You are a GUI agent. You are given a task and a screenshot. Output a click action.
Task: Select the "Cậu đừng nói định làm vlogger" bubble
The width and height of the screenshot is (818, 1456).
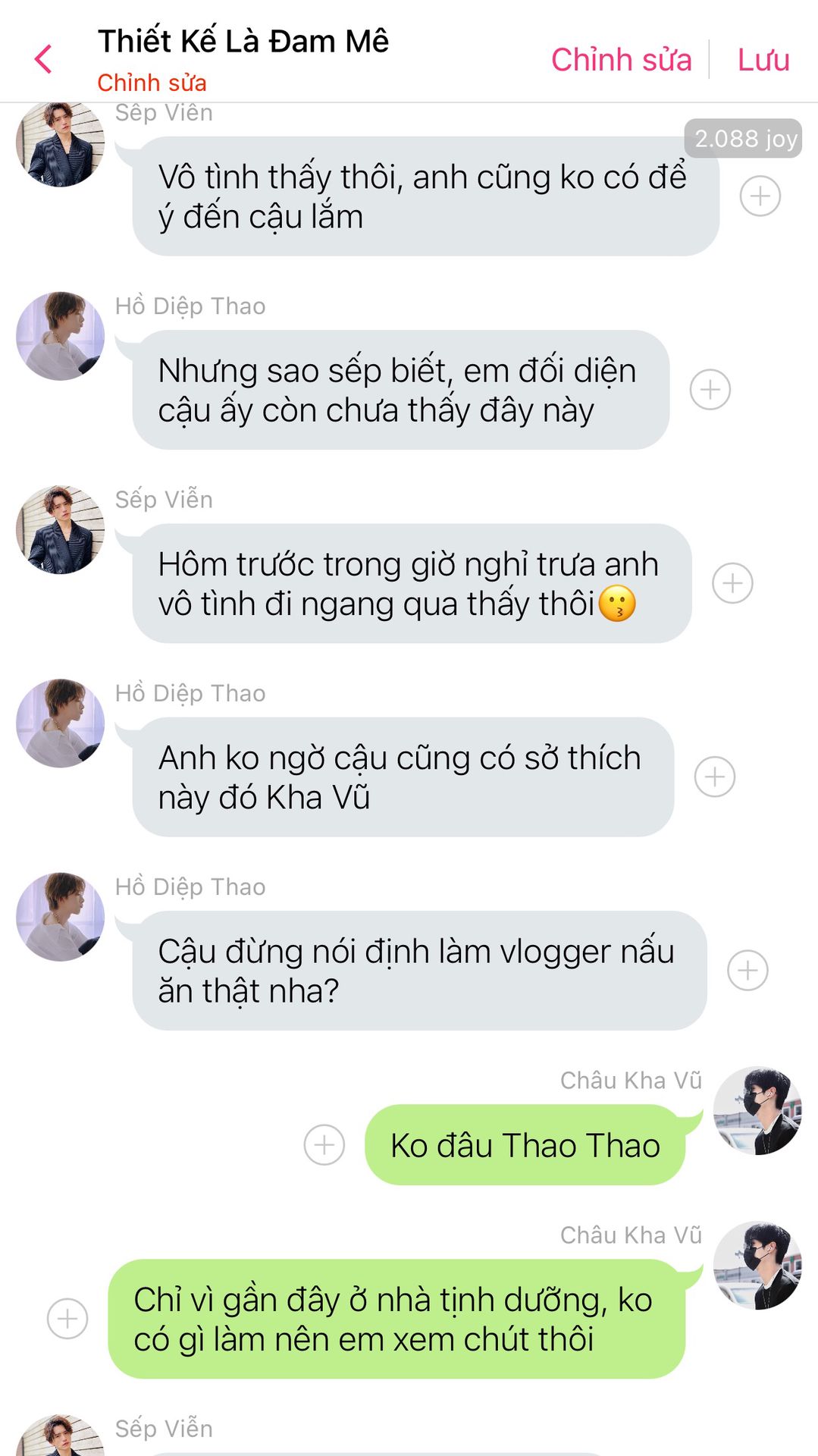coord(418,971)
